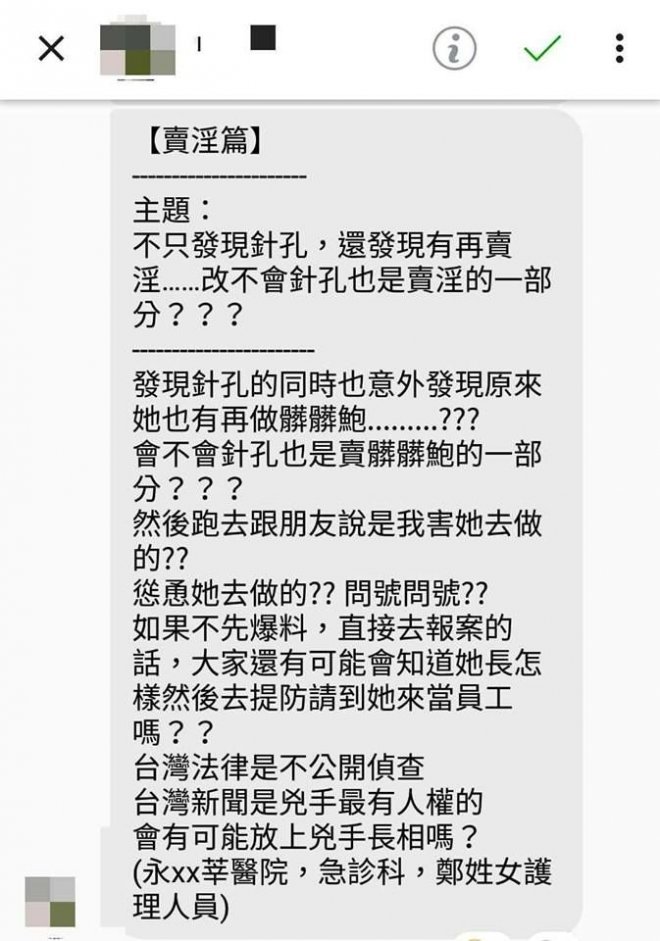Tap the green checkmark icon
This screenshot has width=660, height=941.
[542, 48]
